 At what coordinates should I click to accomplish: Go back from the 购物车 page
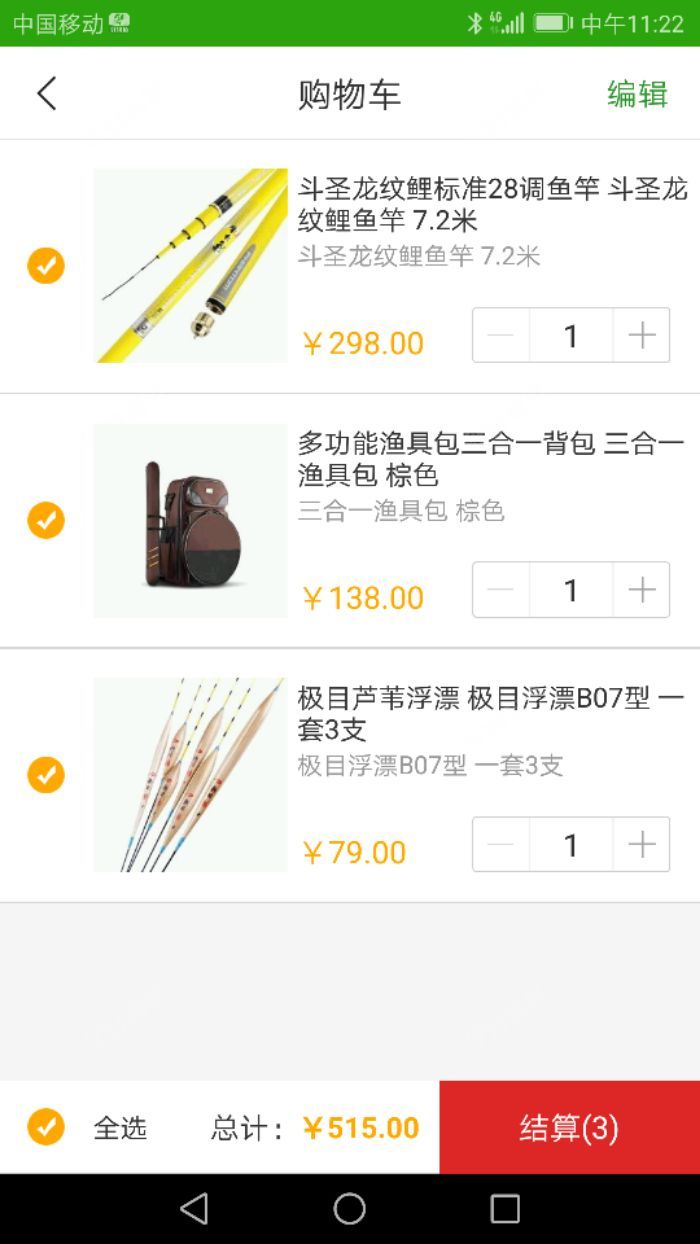click(47, 94)
